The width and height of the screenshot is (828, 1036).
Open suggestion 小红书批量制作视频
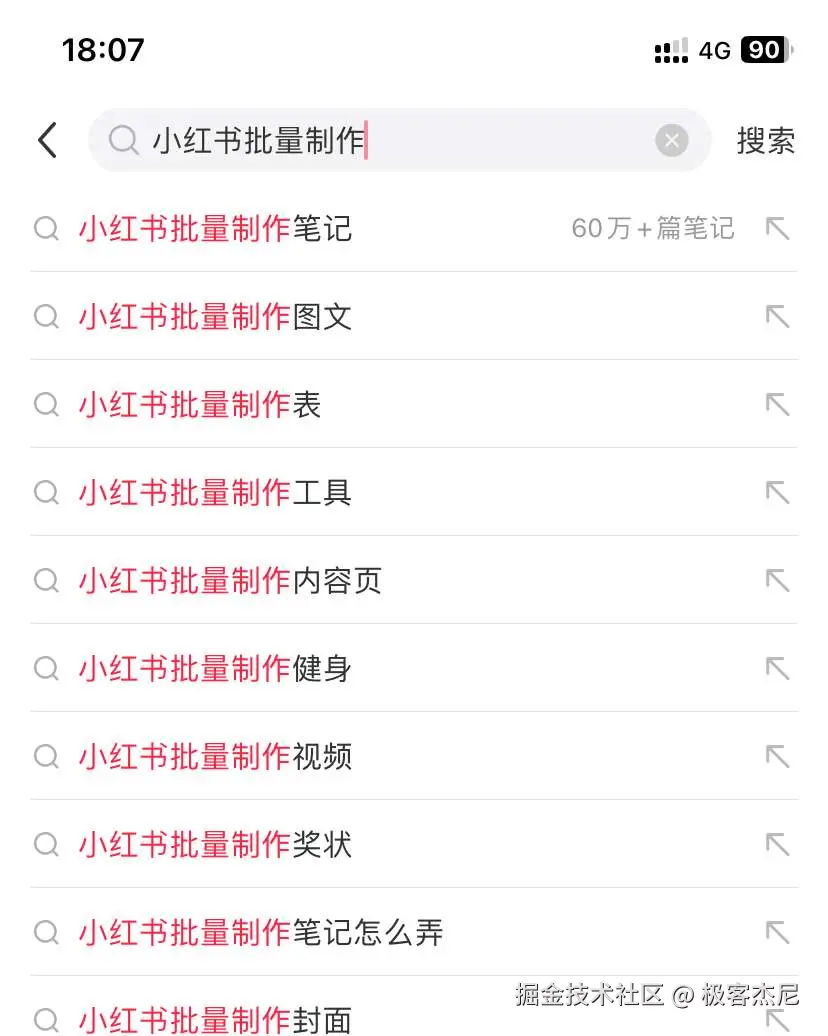(215, 757)
